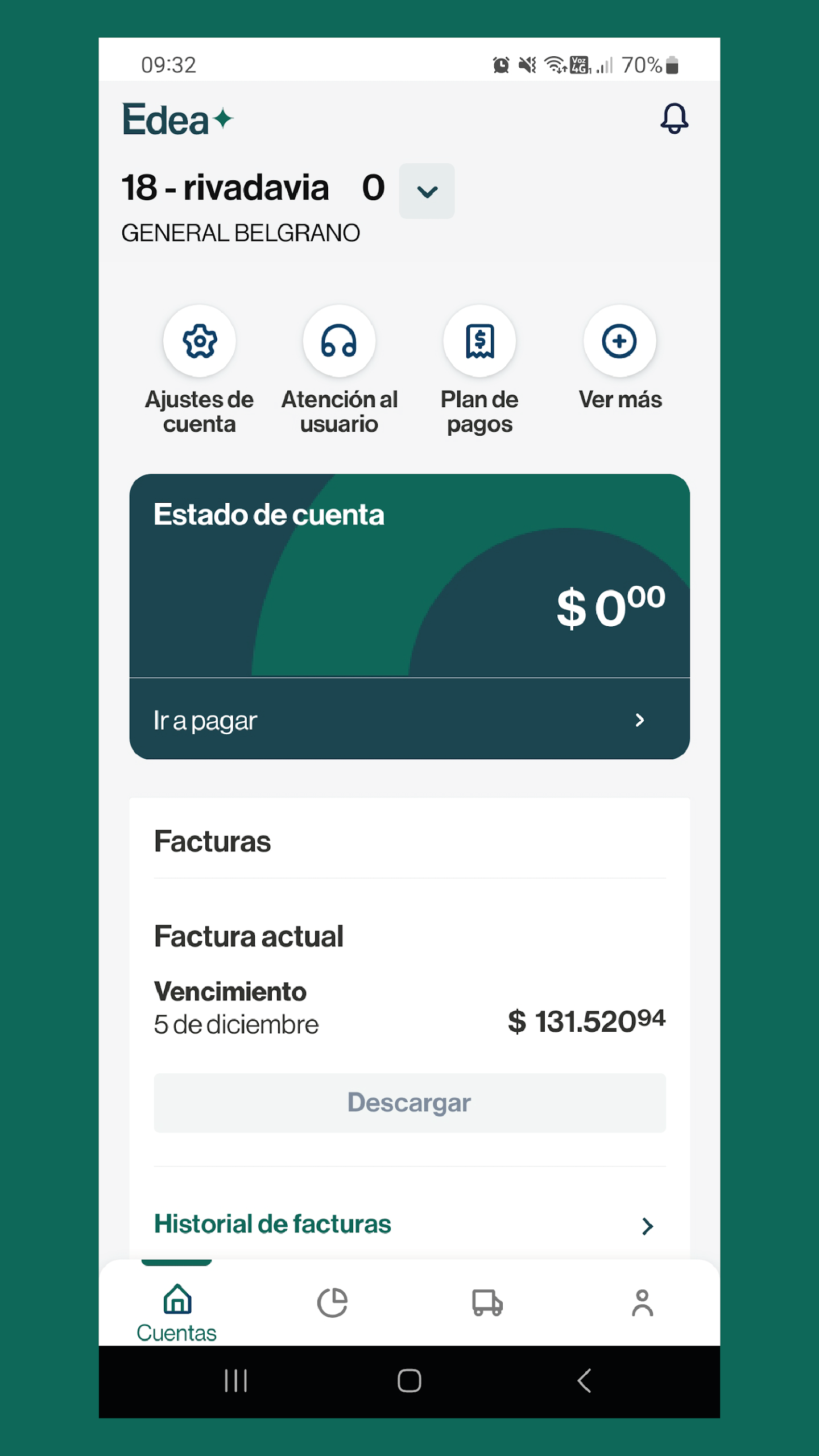The image size is (819, 1456).
Task: Switch to the truck icon tab
Action: click(x=487, y=1302)
